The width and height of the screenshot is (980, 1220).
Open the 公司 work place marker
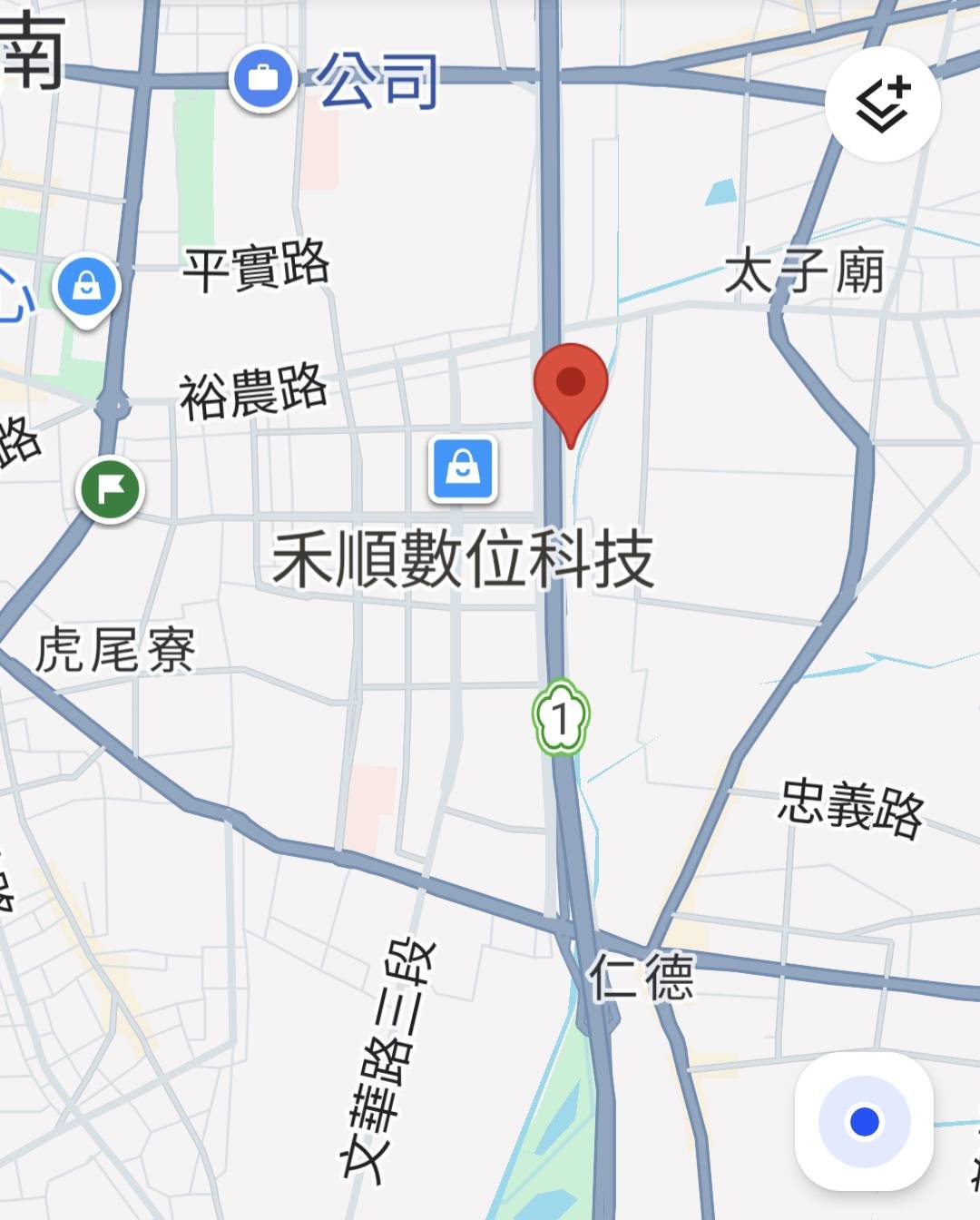[x=263, y=79]
